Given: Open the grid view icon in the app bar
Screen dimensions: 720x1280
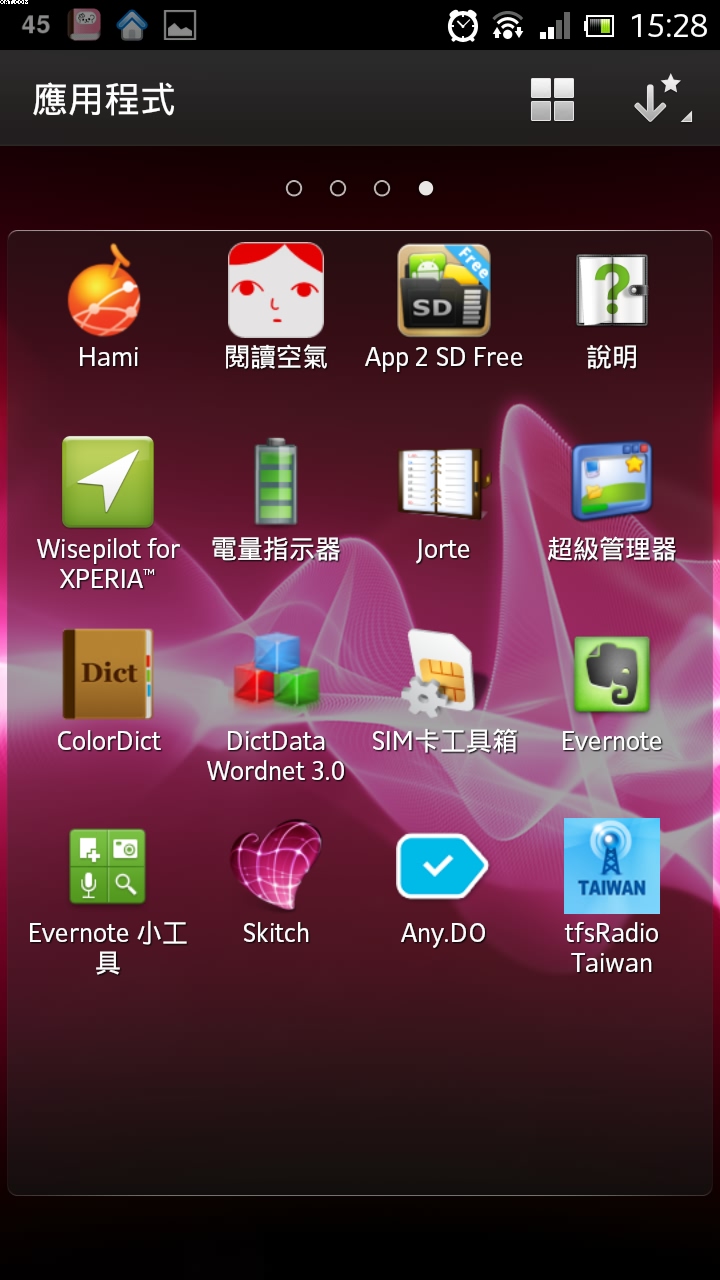Looking at the screenshot, I should pyautogui.click(x=552, y=100).
